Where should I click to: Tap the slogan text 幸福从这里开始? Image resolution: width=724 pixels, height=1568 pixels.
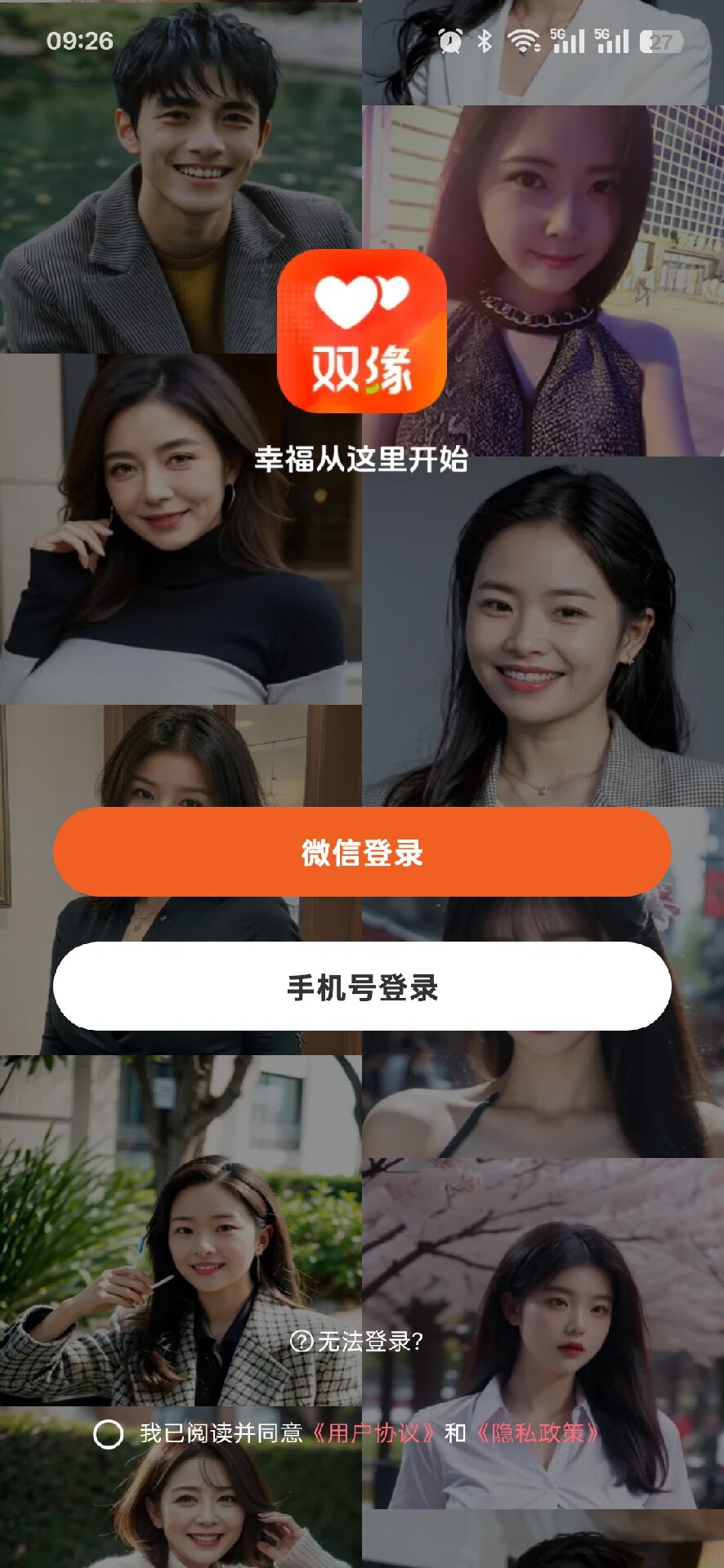(362, 460)
